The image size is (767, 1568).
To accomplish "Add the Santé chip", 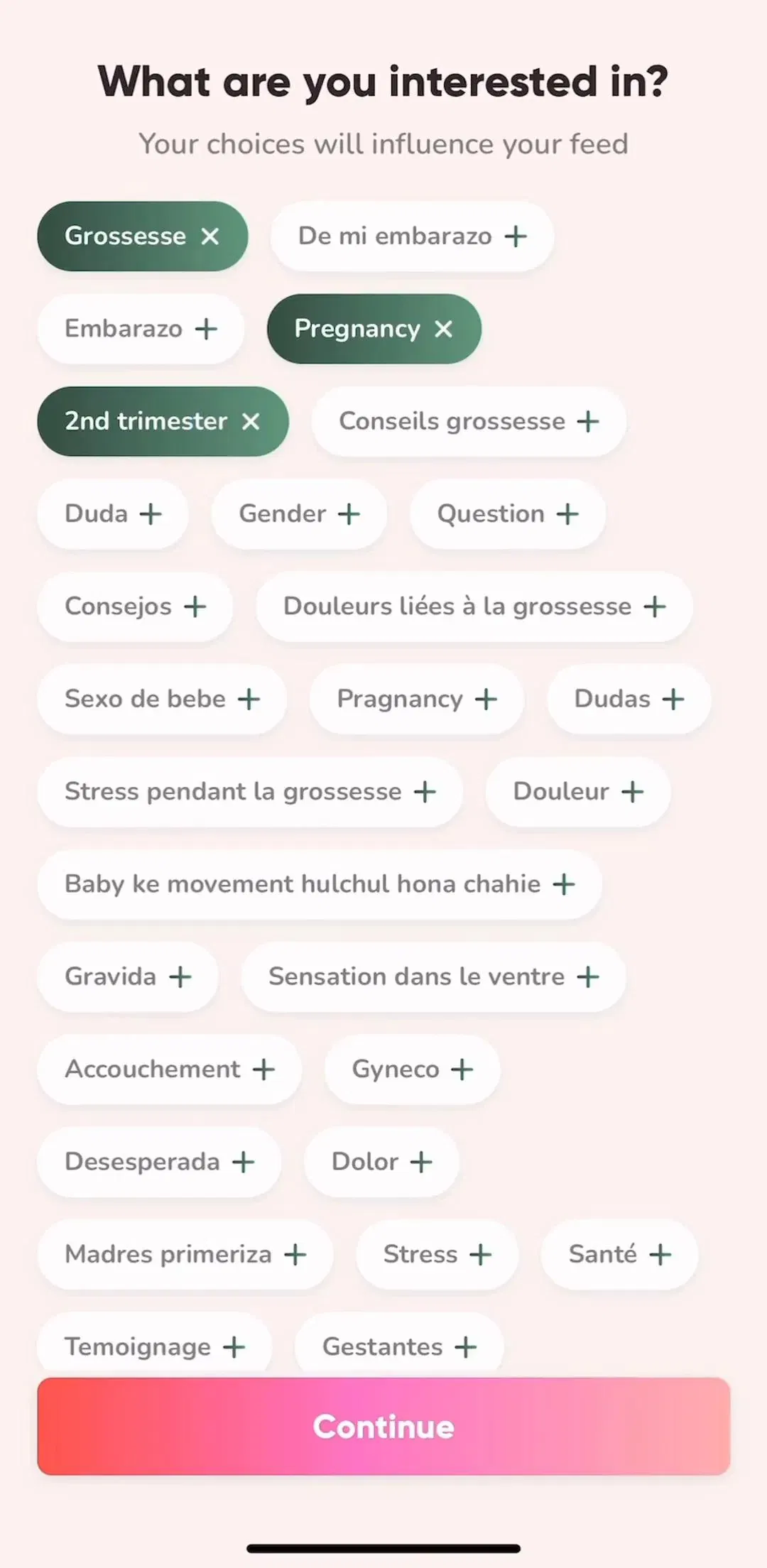I will (619, 1254).
